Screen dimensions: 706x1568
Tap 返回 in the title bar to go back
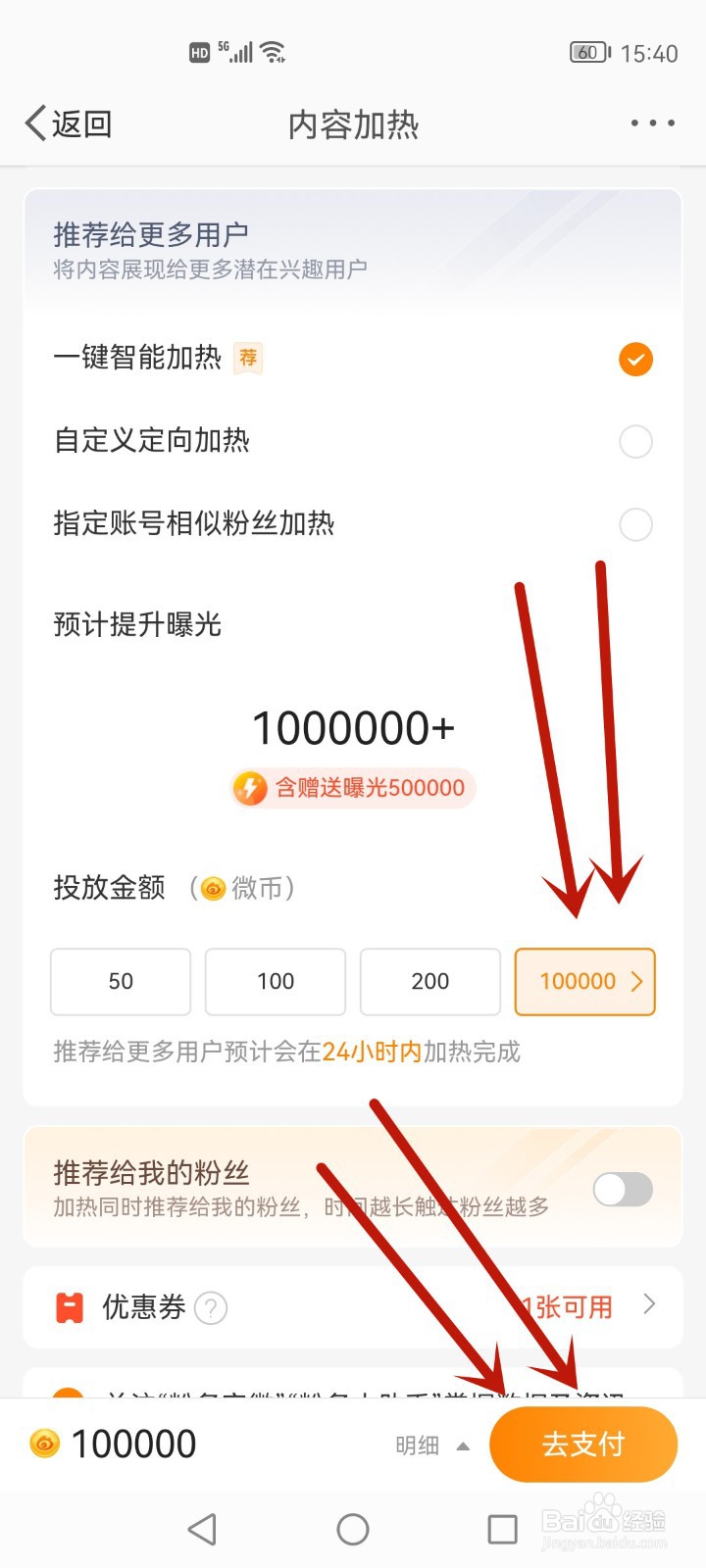tap(67, 123)
